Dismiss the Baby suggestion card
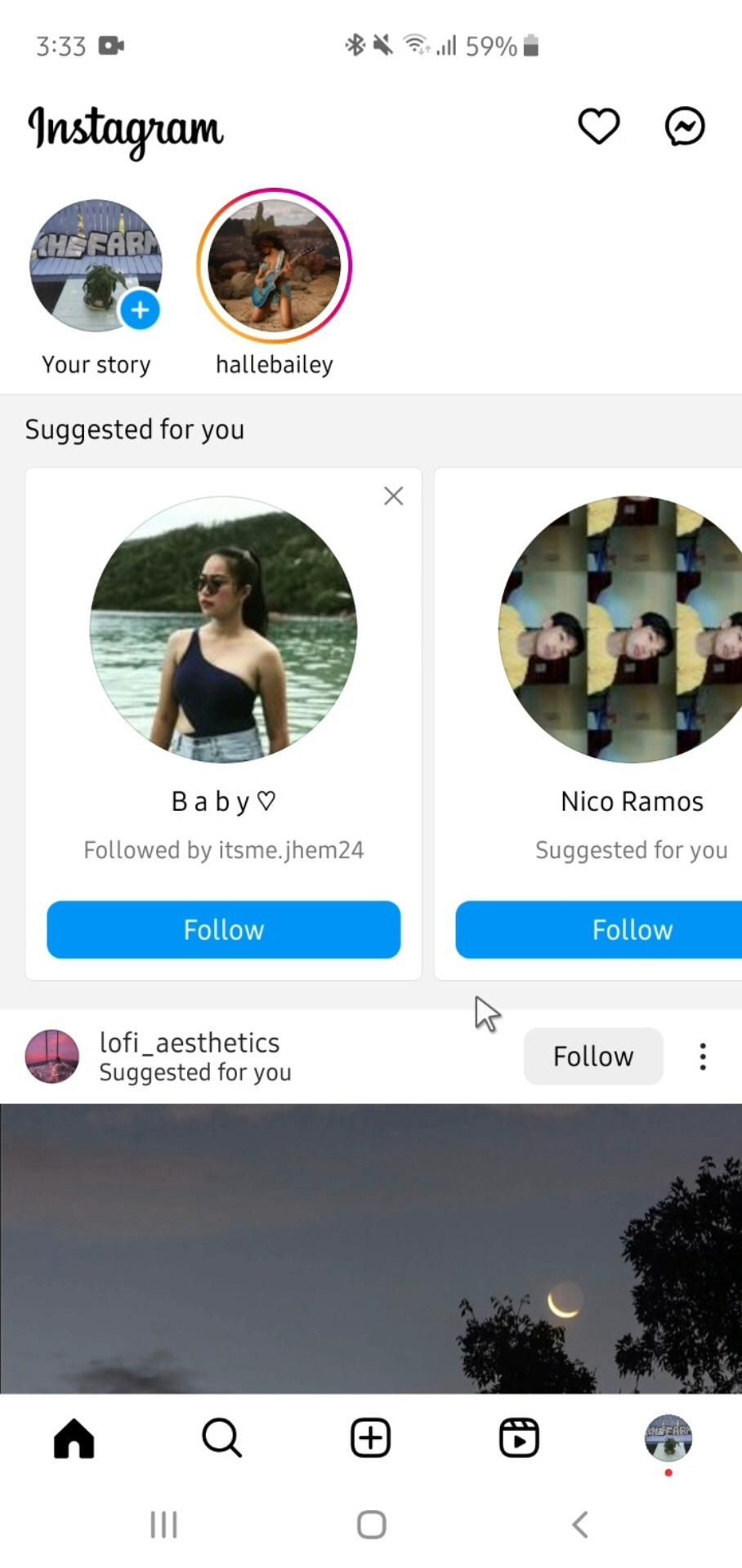The width and height of the screenshot is (742, 1568). 393,497
